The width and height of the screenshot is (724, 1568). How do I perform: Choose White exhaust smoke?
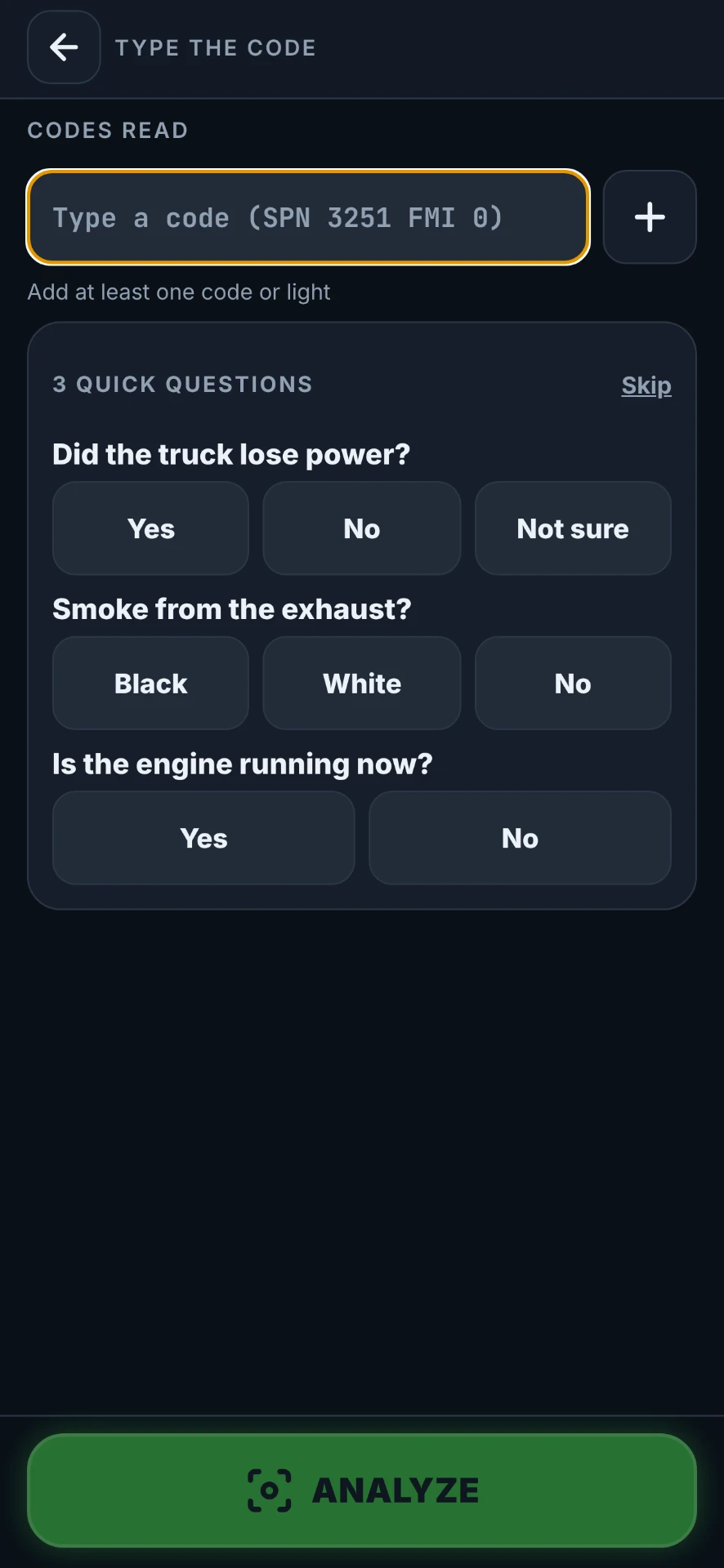coord(362,683)
